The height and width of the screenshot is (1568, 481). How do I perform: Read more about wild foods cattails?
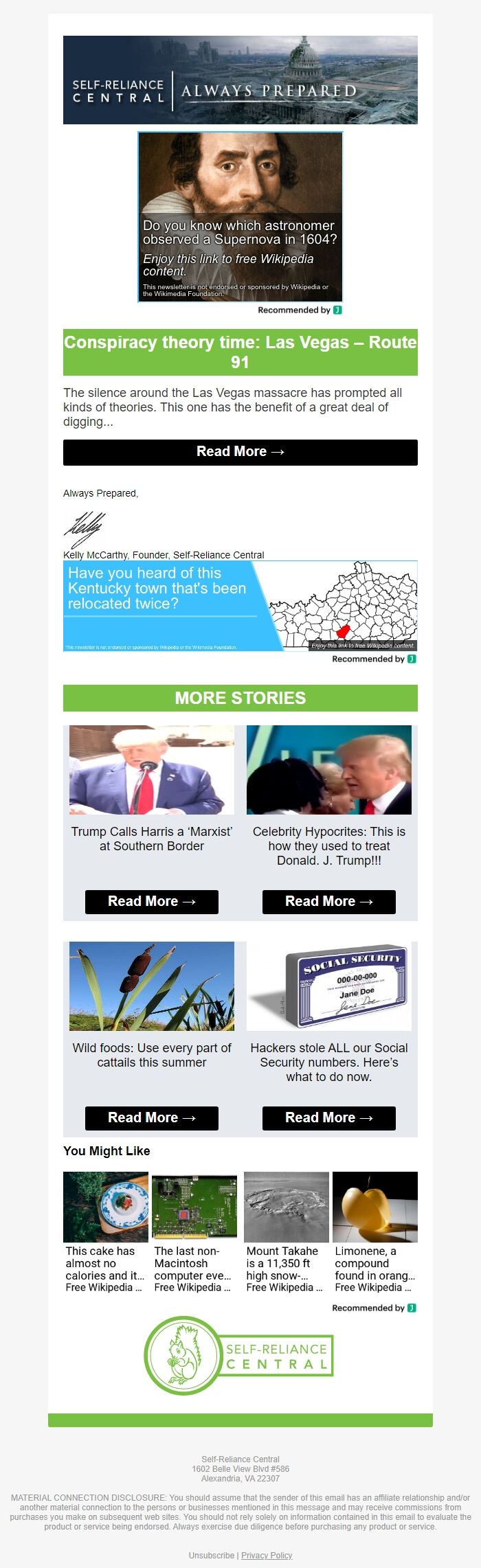(x=151, y=1118)
